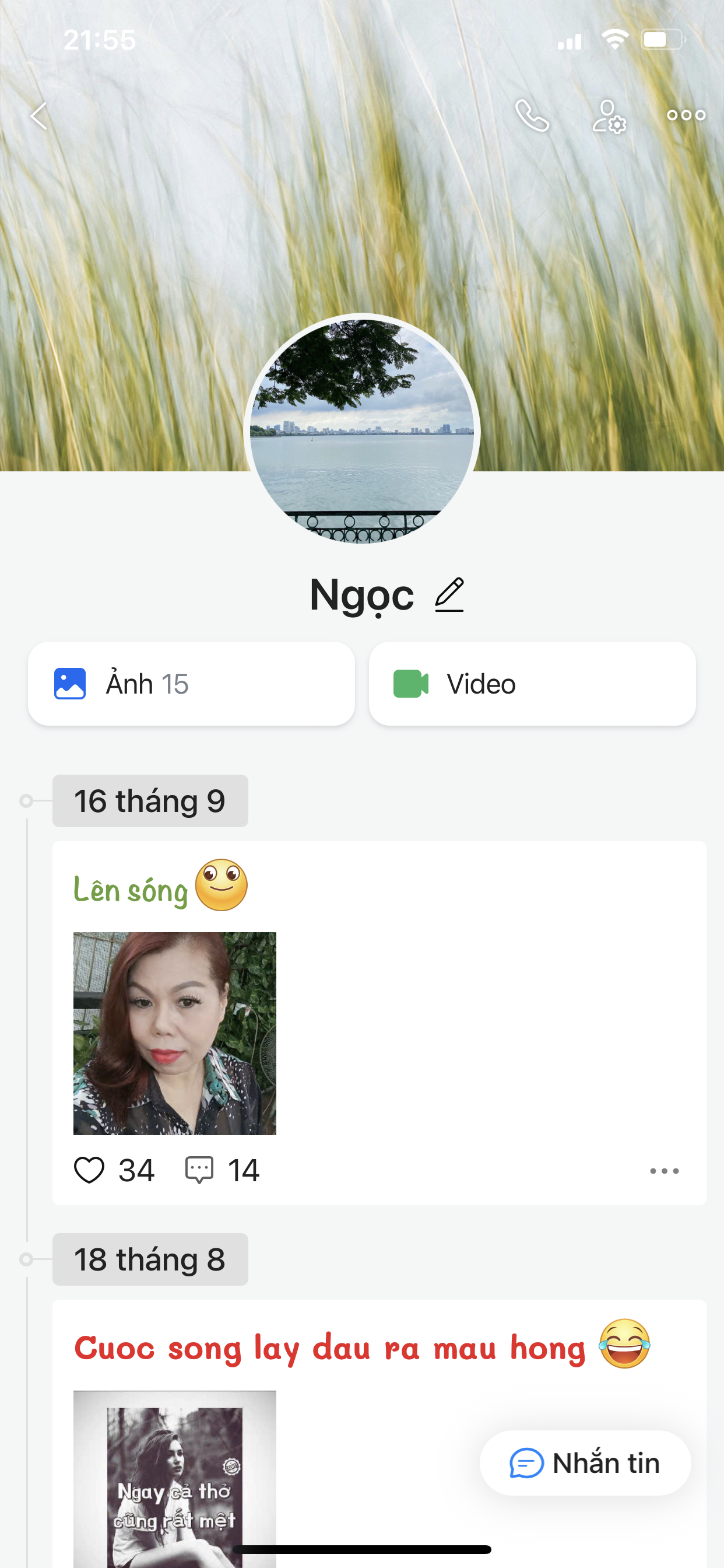This screenshot has height=1568, width=724.
Task: Open the Ảnh 15 photo album
Action: pyautogui.click(x=191, y=684)
